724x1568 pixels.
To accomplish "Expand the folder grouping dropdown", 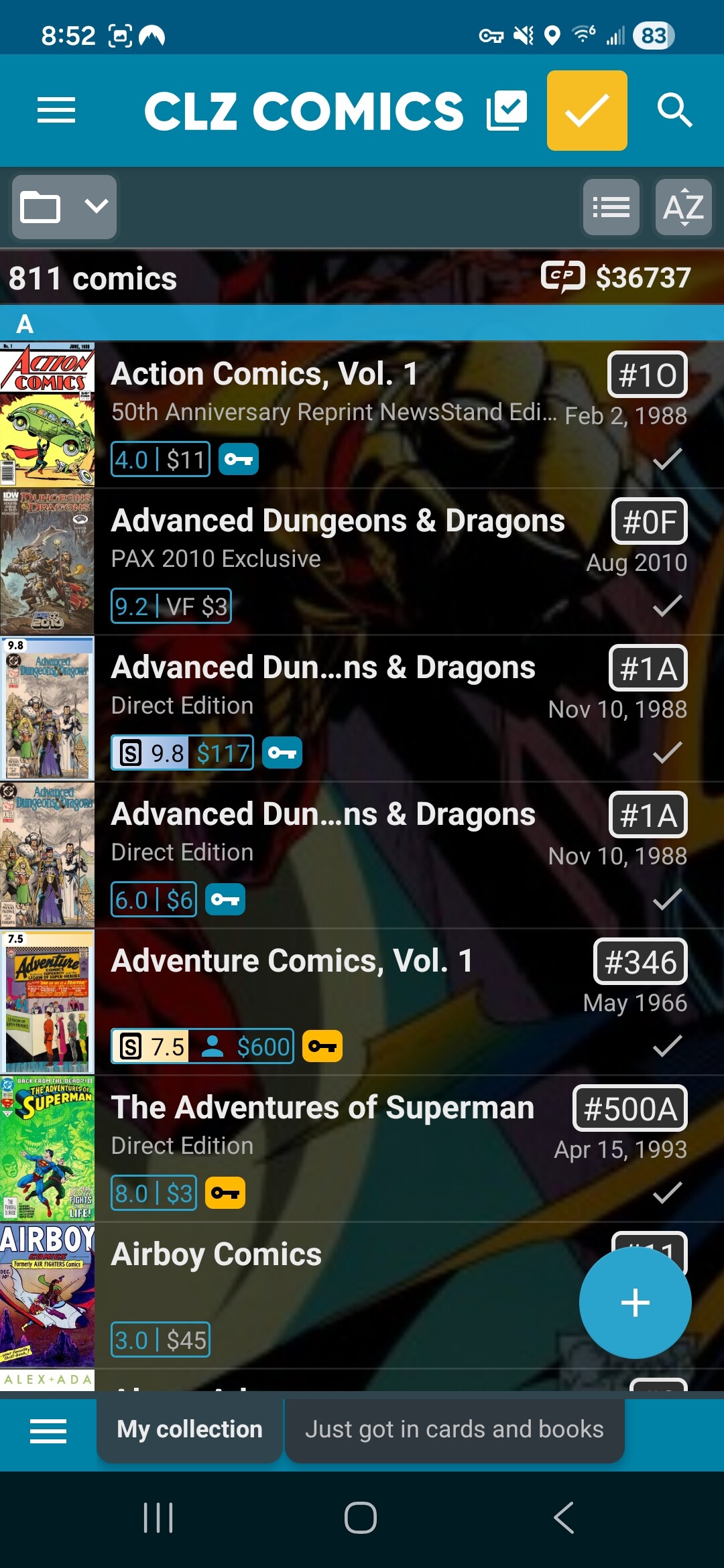I will (x=64, y=207).
